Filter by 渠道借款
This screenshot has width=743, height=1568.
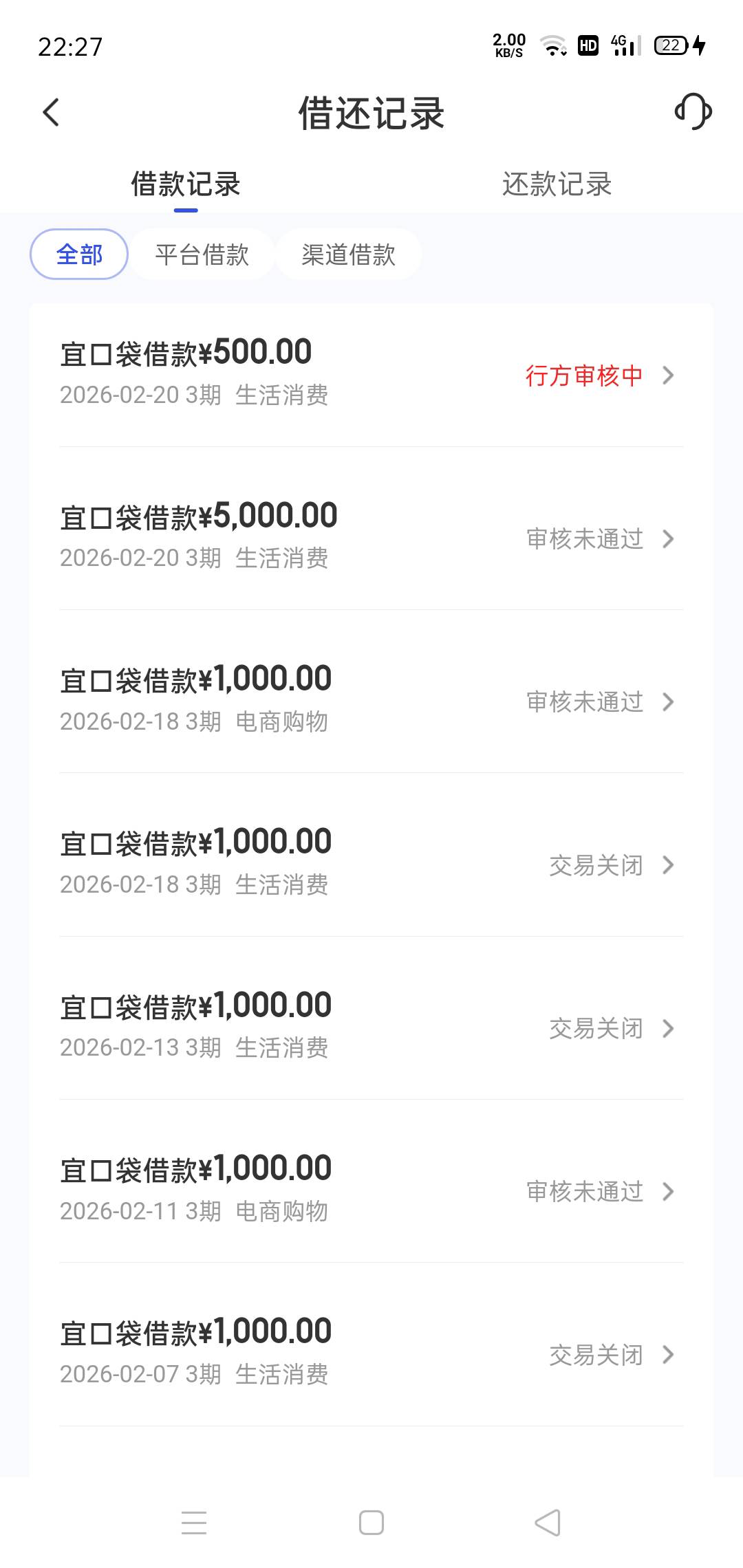(x=348, y=254)
